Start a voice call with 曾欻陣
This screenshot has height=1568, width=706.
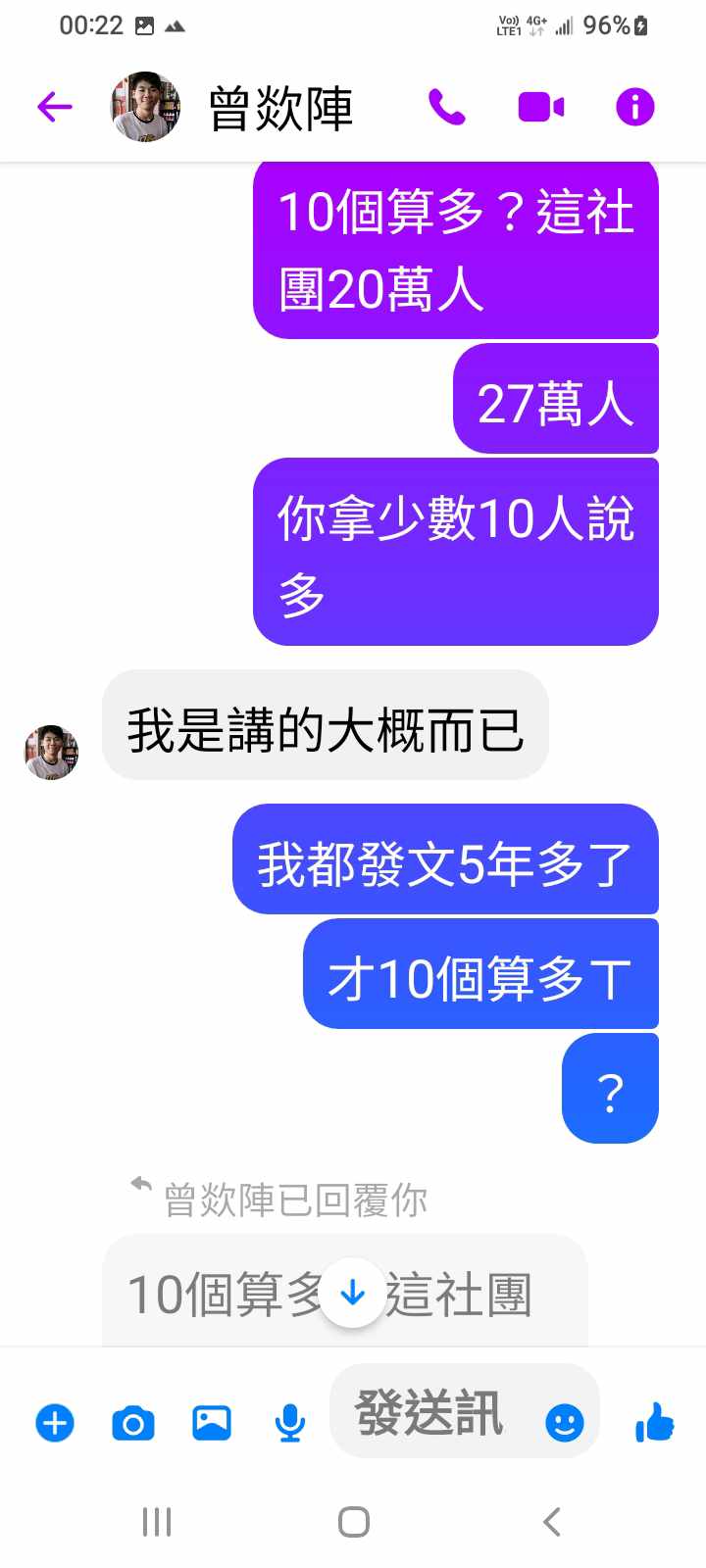coord(447,107)
